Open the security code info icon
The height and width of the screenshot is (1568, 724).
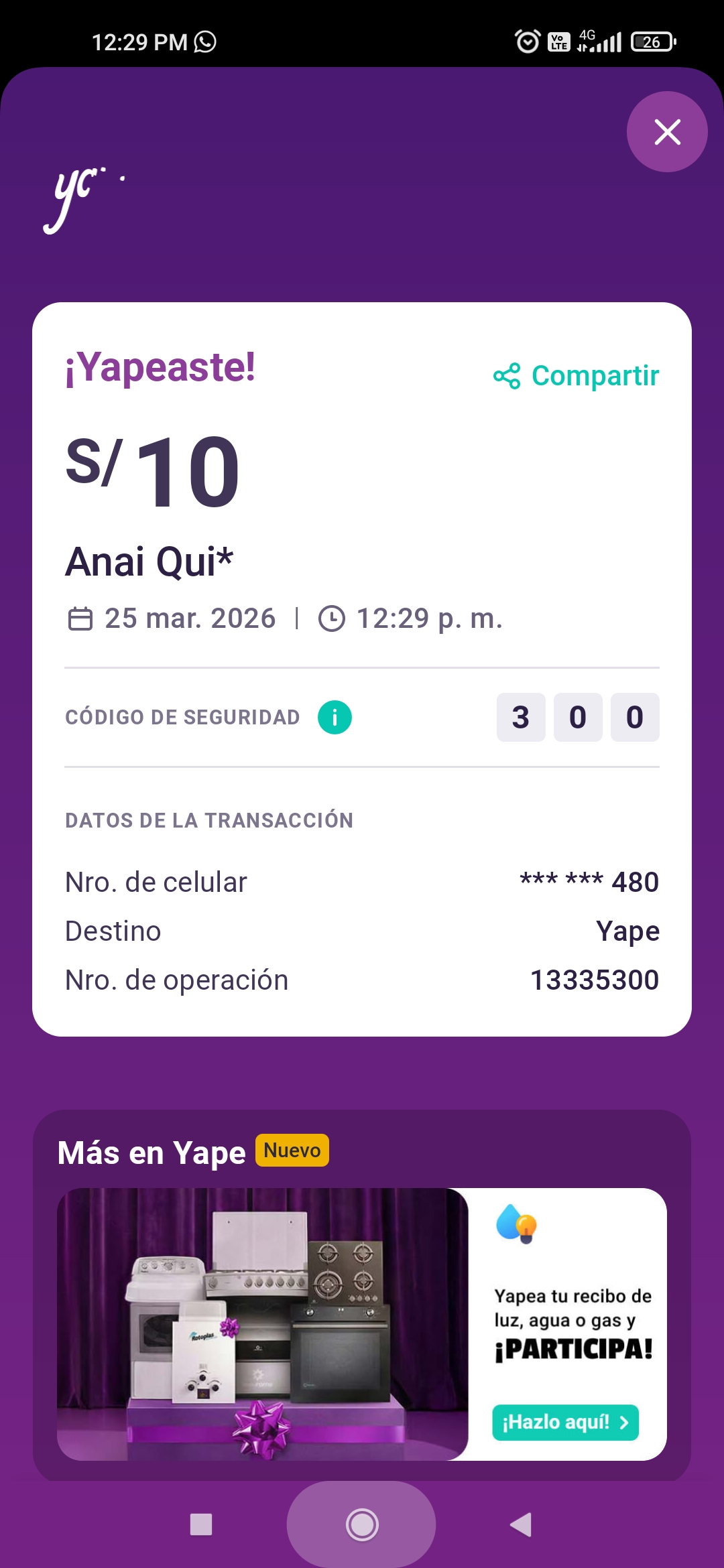(x=335, y=718)
